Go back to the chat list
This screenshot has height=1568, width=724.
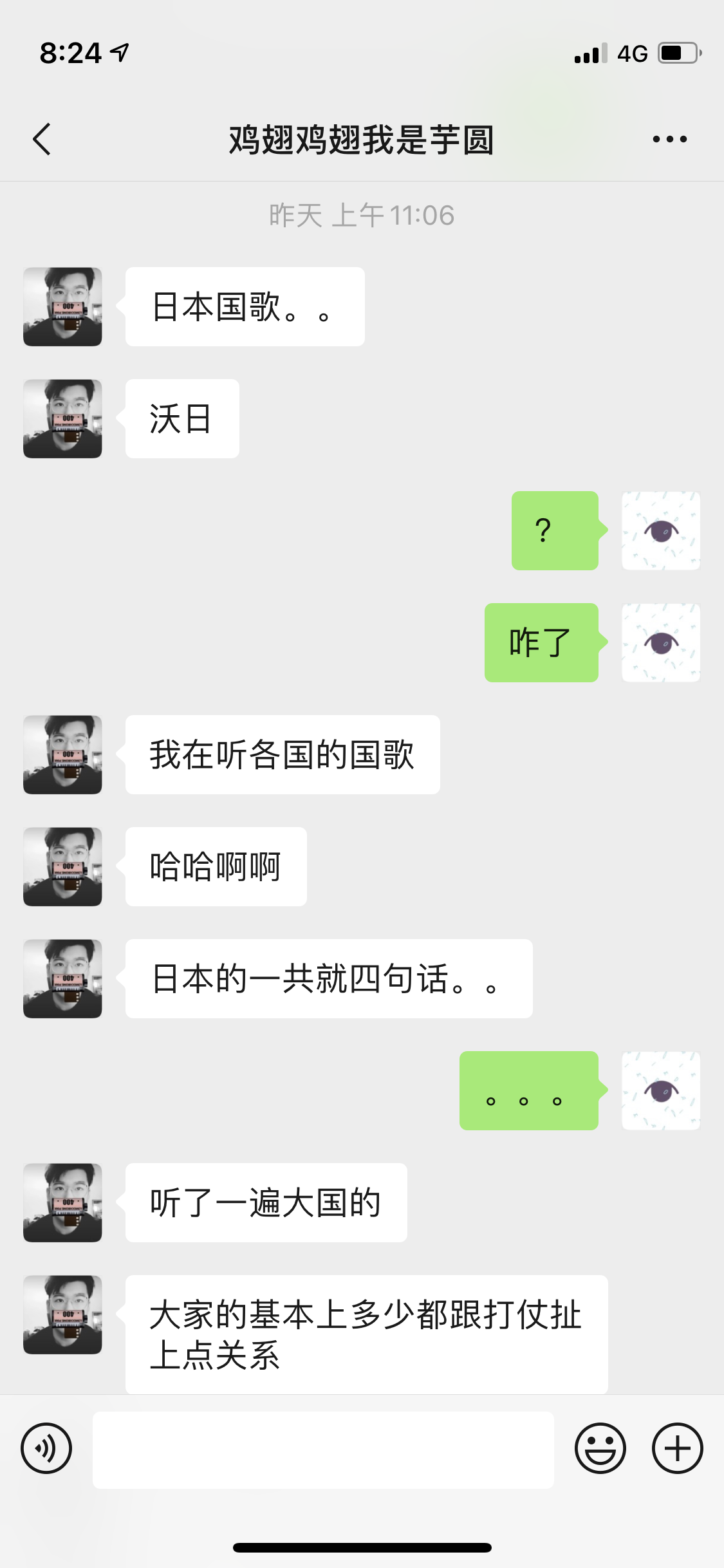pos(42,139)
